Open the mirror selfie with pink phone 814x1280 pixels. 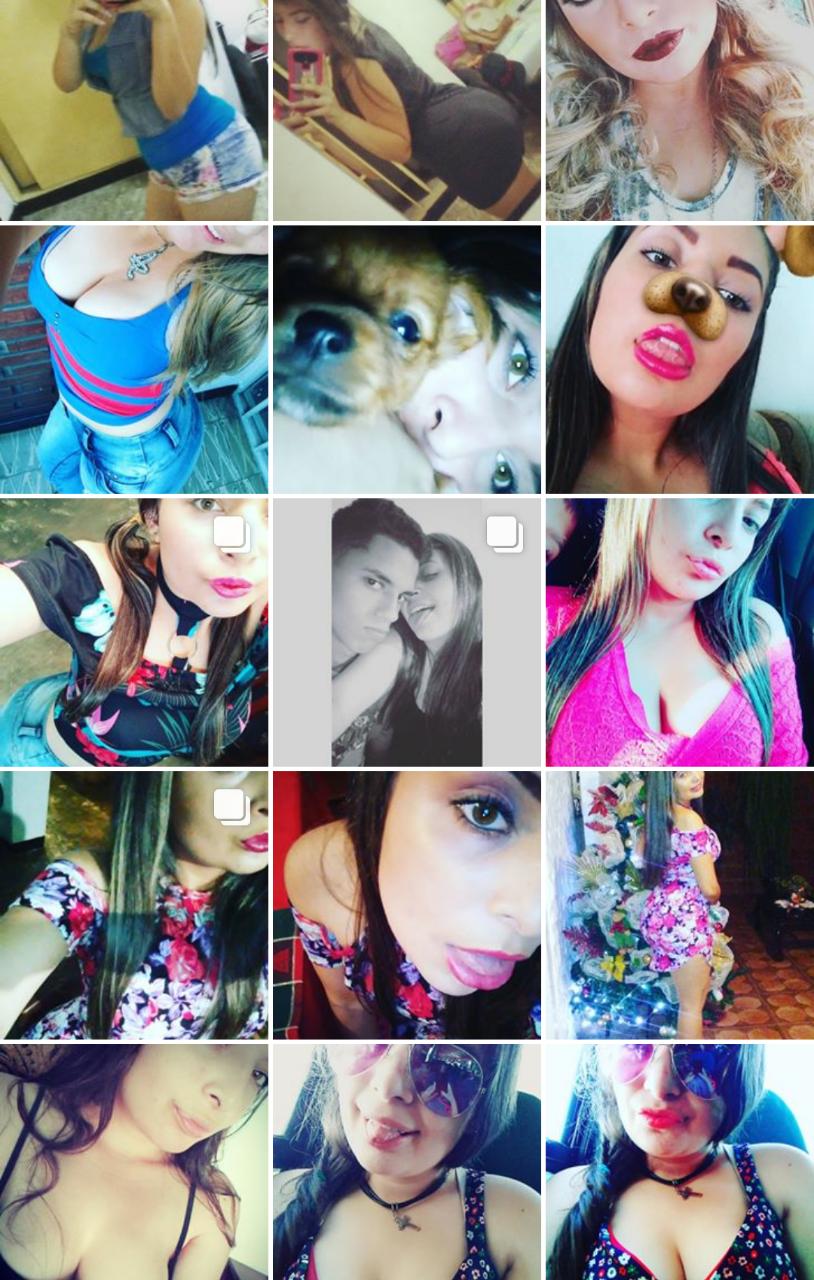407,110
